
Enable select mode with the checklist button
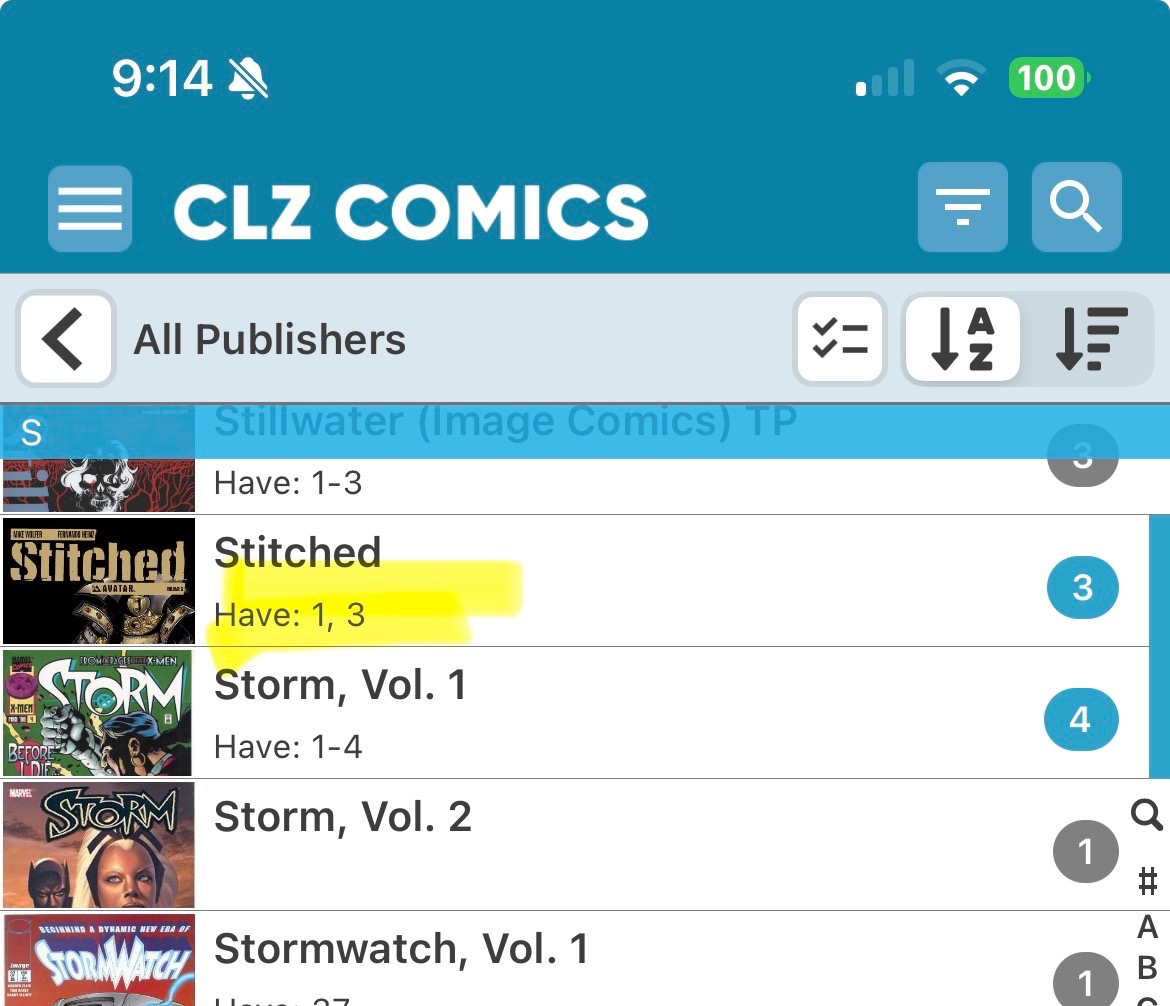click(840, 339)
